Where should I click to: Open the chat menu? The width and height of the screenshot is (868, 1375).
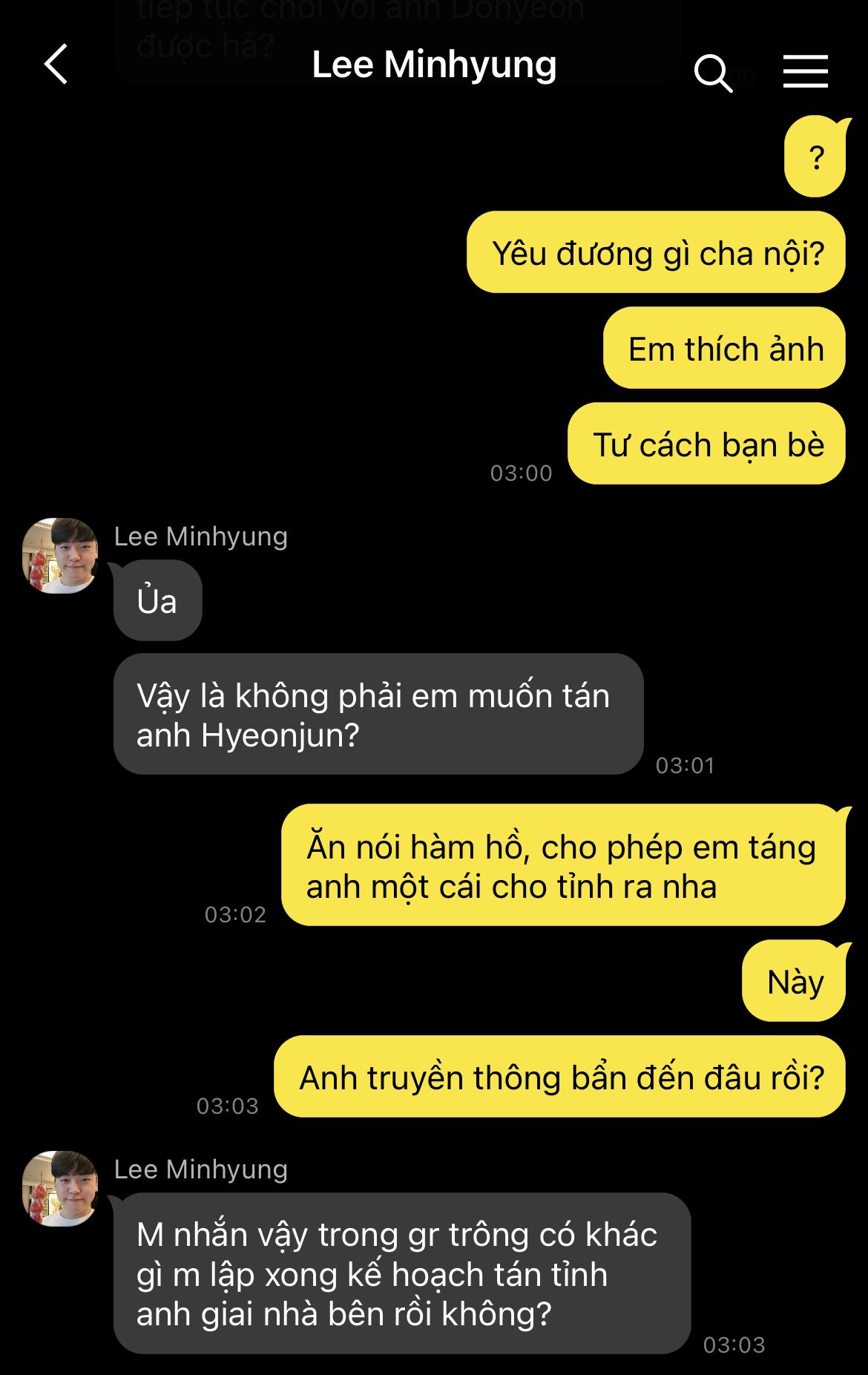805,71
